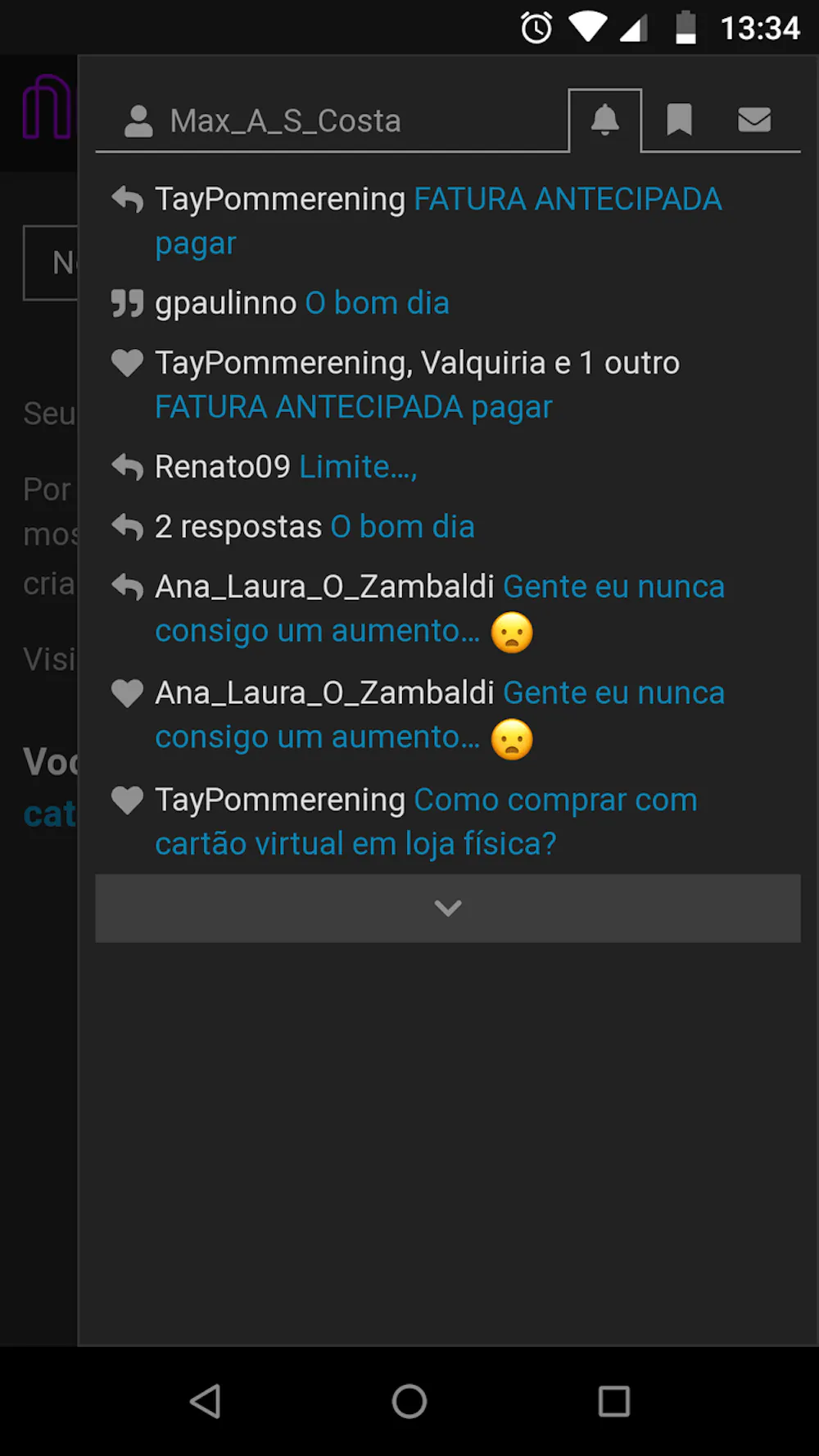This screenshot has height=1456, width=819.
Task: Expand all notifications with the down chevron
Action: coord(448,908)
